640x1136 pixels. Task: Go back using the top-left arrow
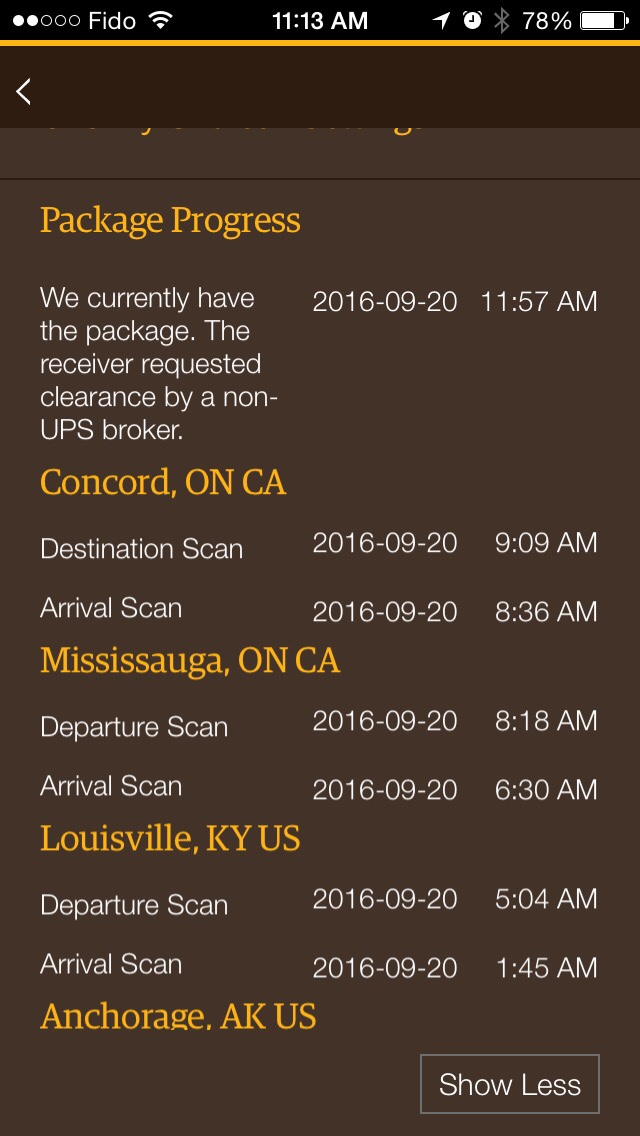click(x=24, y=92)
